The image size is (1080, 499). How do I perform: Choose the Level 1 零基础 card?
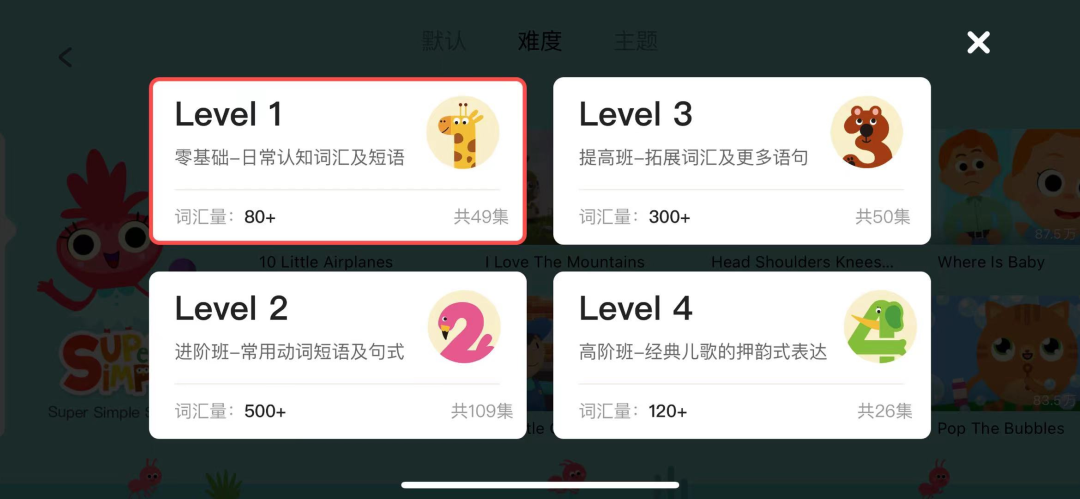[x=338, y=160]
